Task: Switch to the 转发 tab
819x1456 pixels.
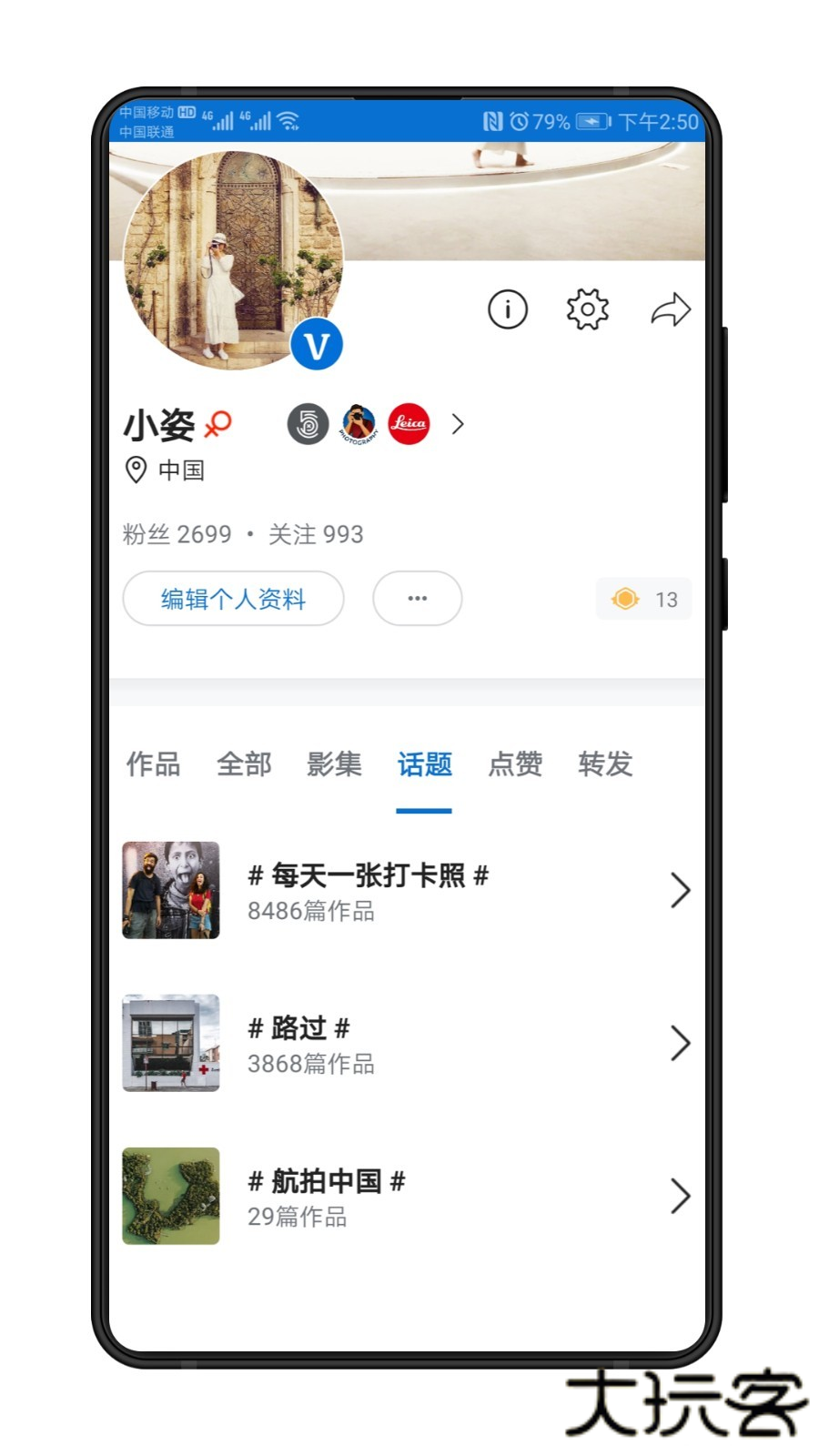Action: click(603, 765)
